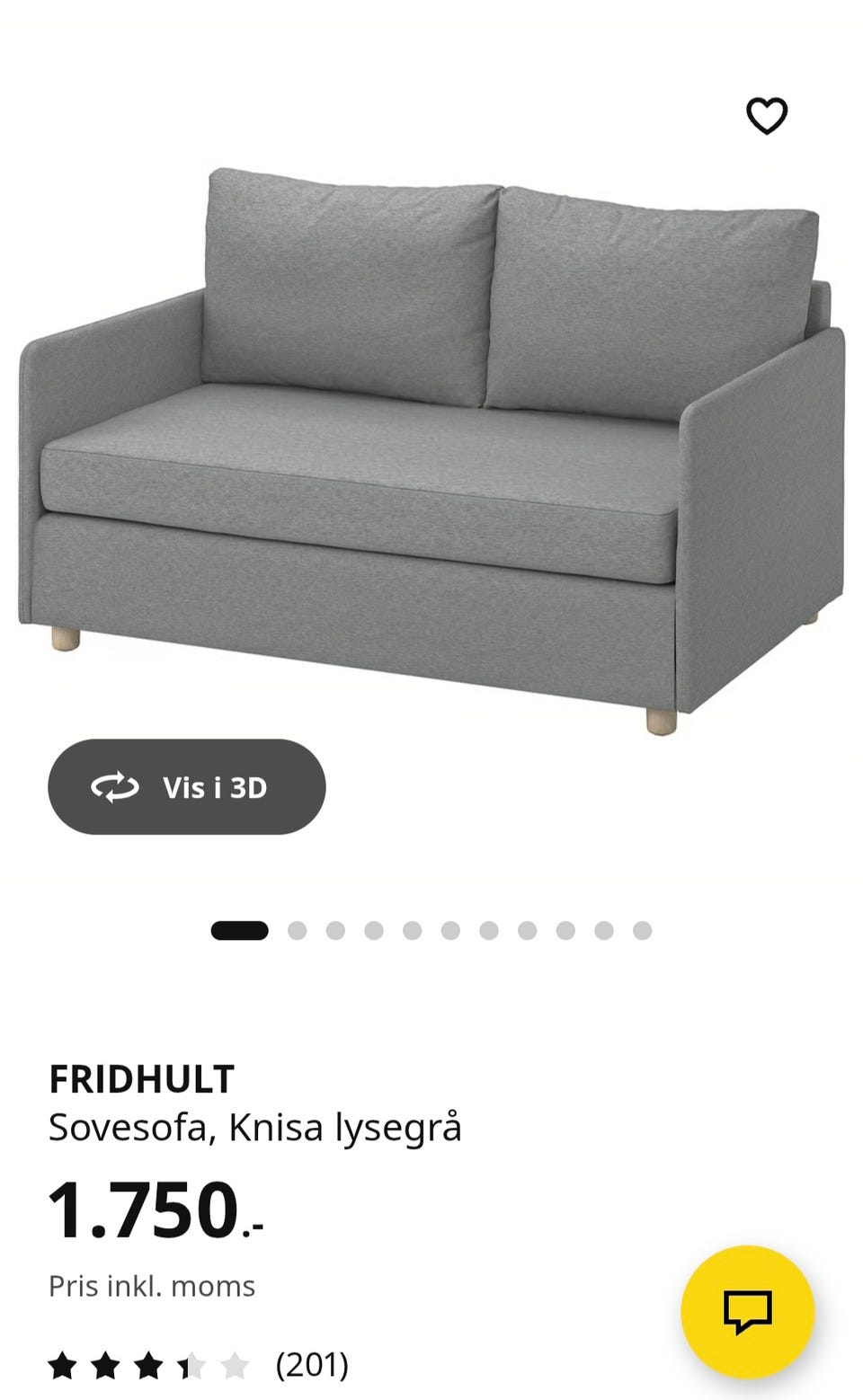Viewport: 863px width, 1400px height.
Task: Switch to the last image indicator dot
Action: point(640,928)
